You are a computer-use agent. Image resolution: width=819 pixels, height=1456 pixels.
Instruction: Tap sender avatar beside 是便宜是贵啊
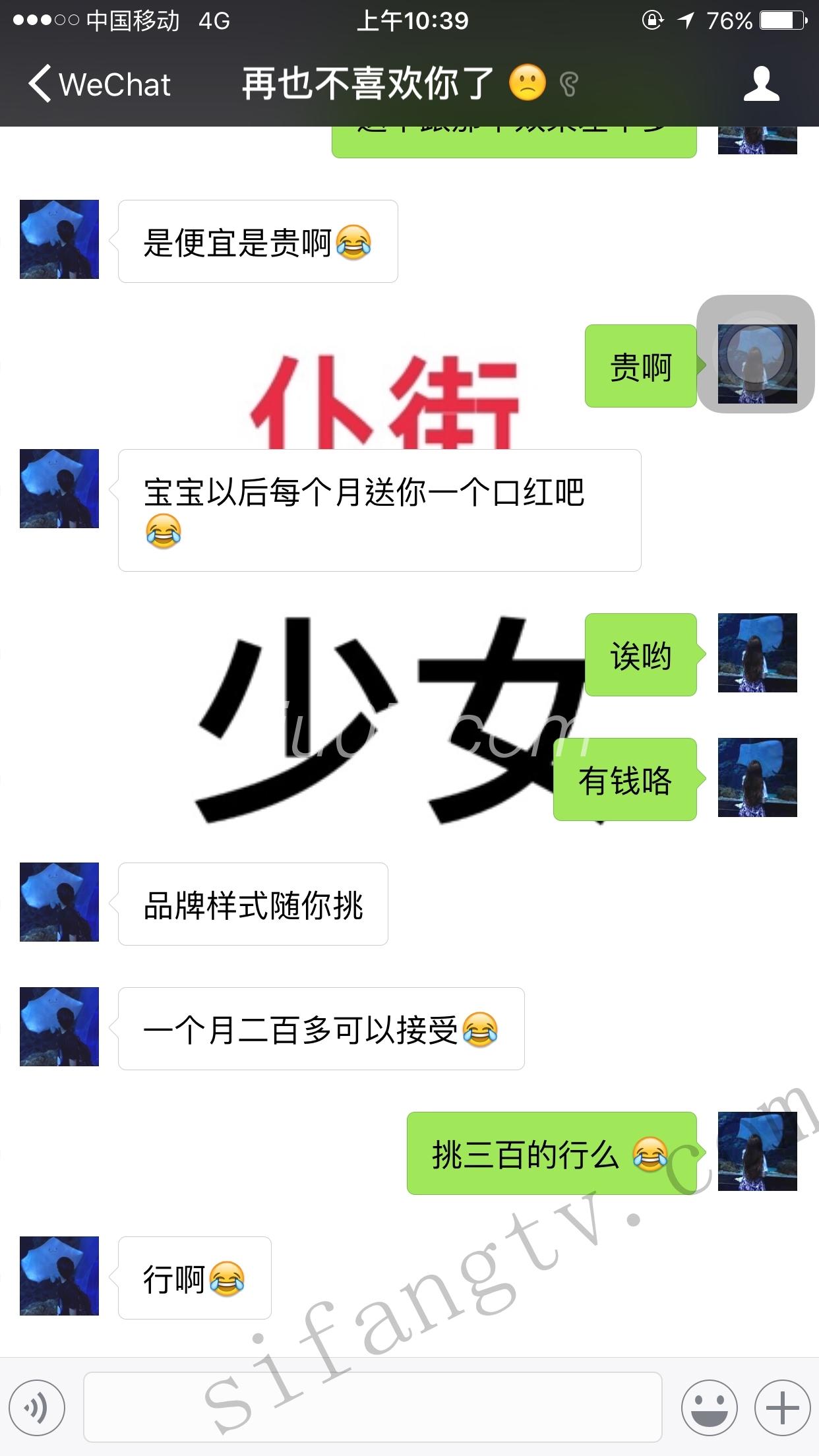(x=59, y=239)
